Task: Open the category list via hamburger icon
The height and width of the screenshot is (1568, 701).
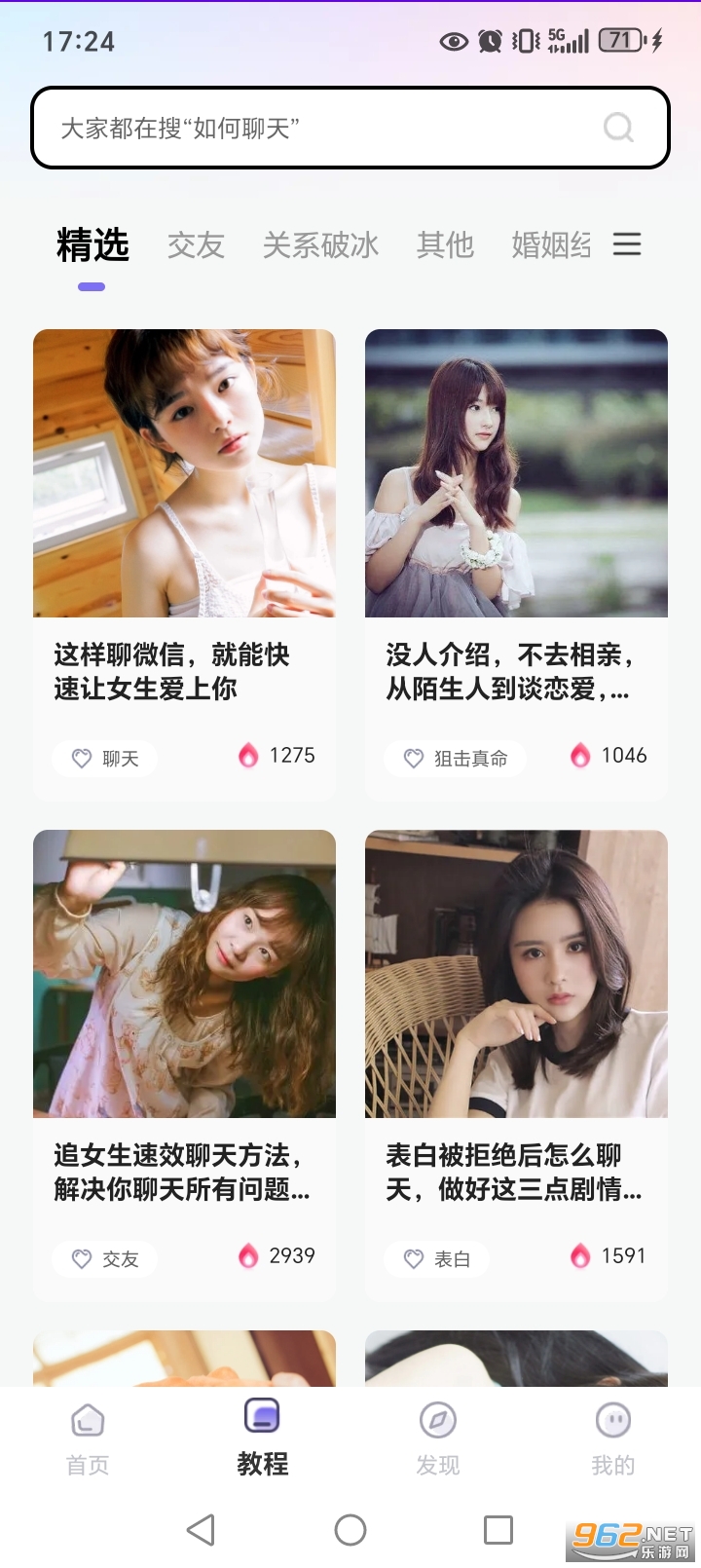Action: coord(627,245)
